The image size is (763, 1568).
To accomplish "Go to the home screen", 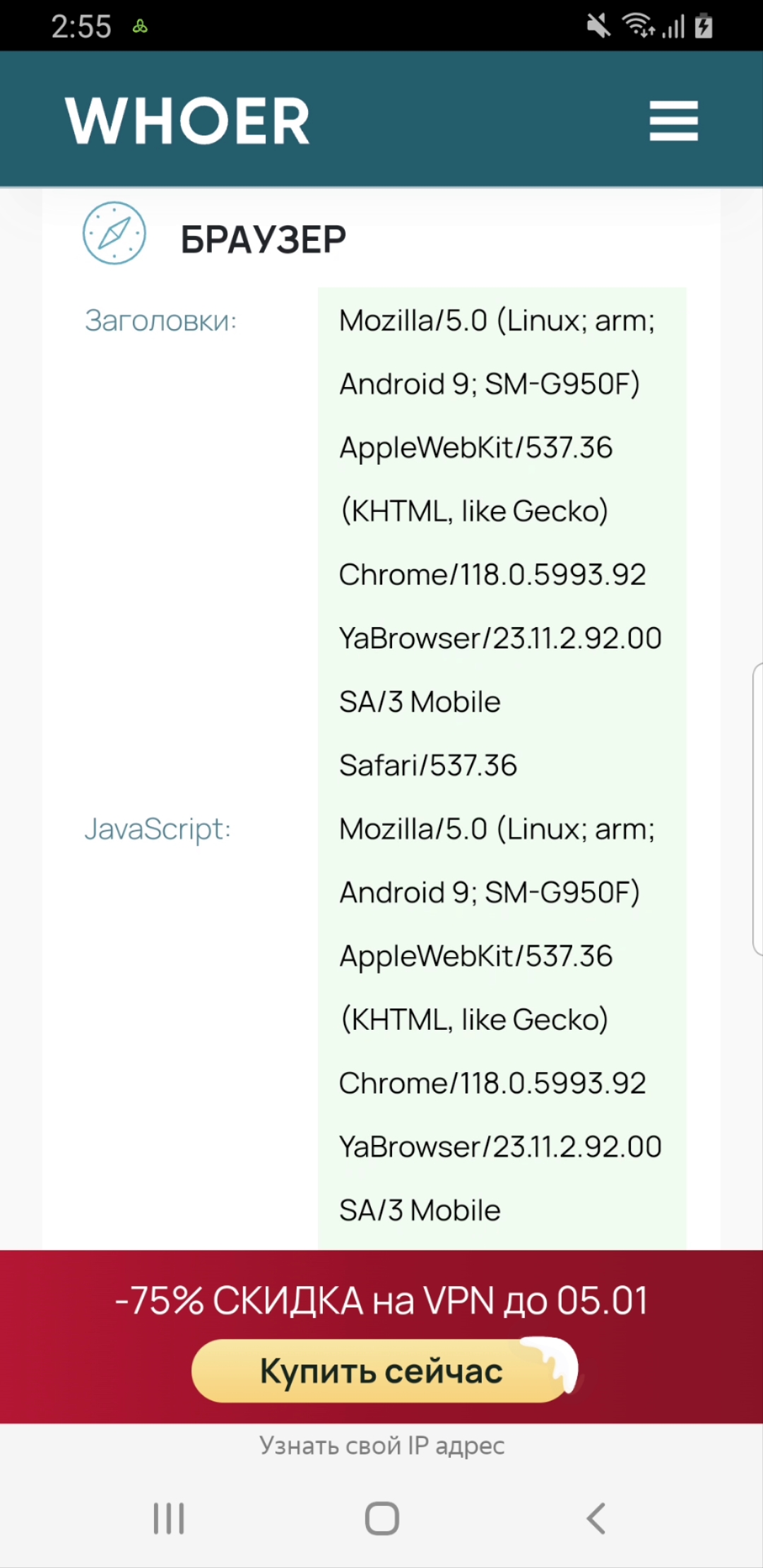I will (382, 1518).
